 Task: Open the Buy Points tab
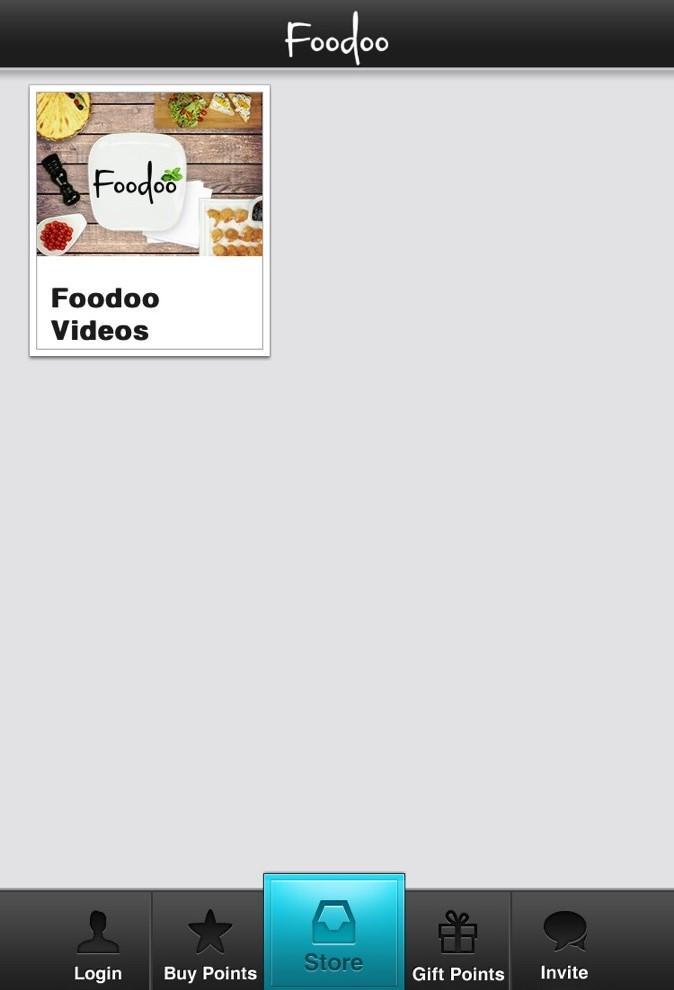pos(210,945)
